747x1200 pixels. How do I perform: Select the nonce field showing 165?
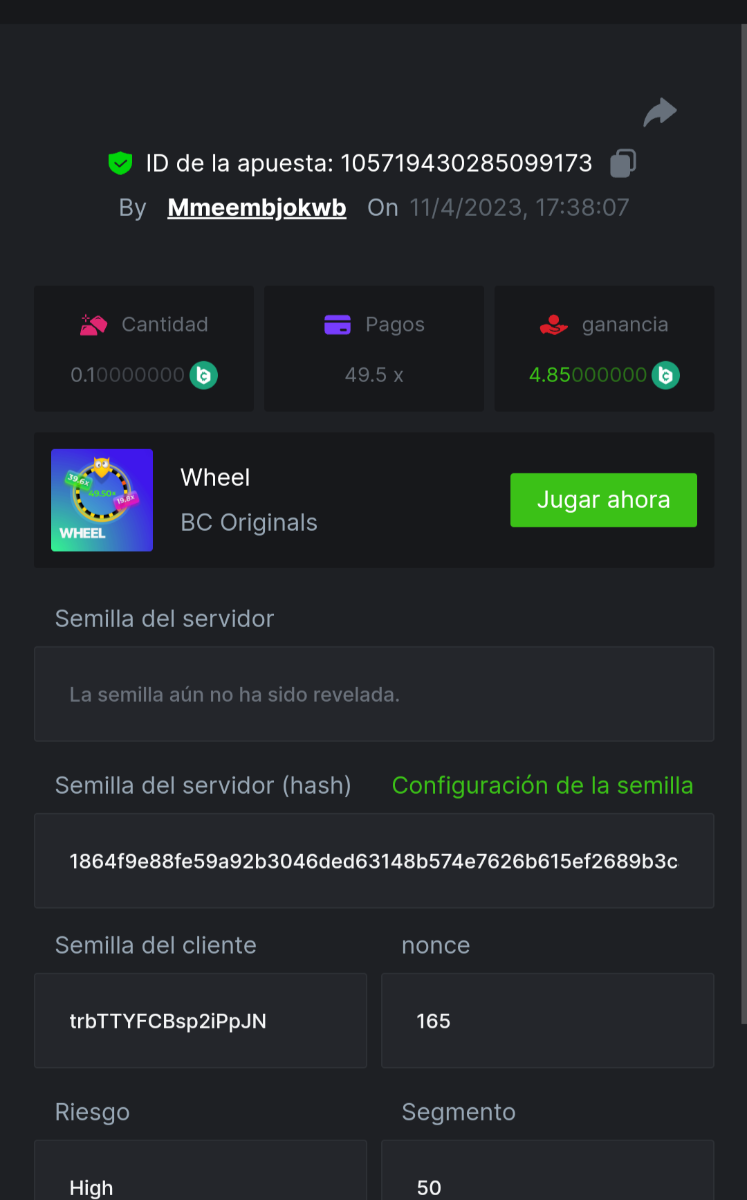[x=547, y=1021]
